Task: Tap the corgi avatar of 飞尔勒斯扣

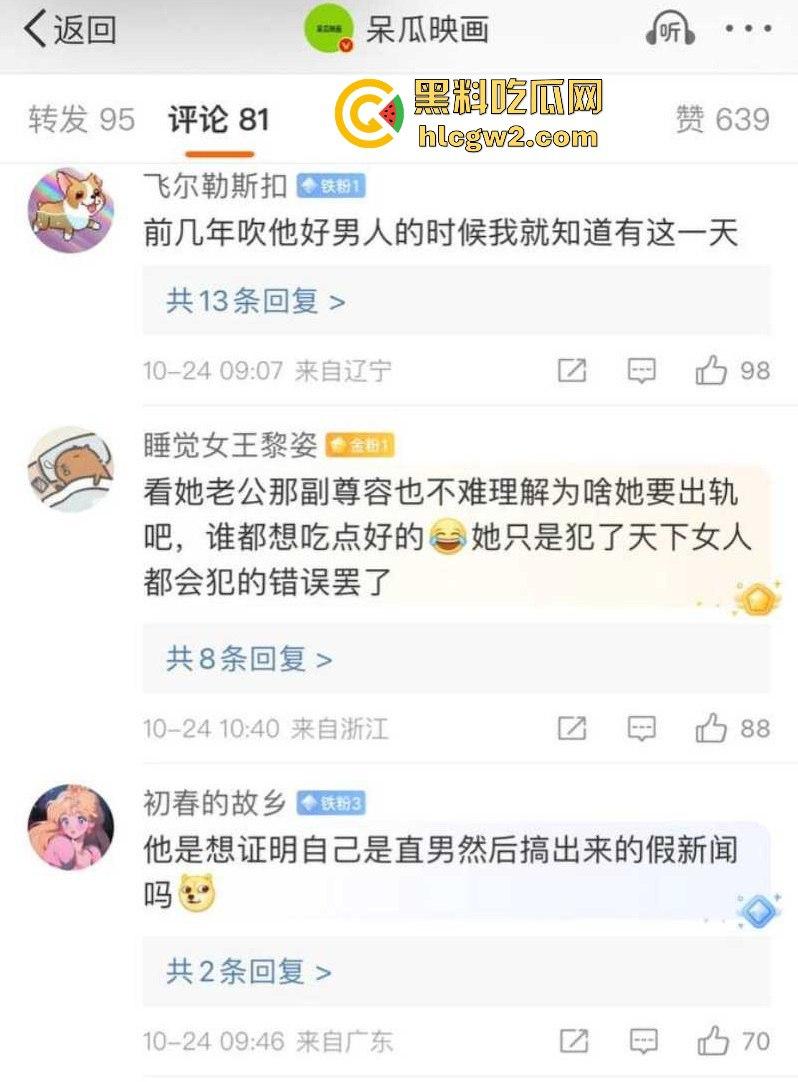Action: click(70, 211)
